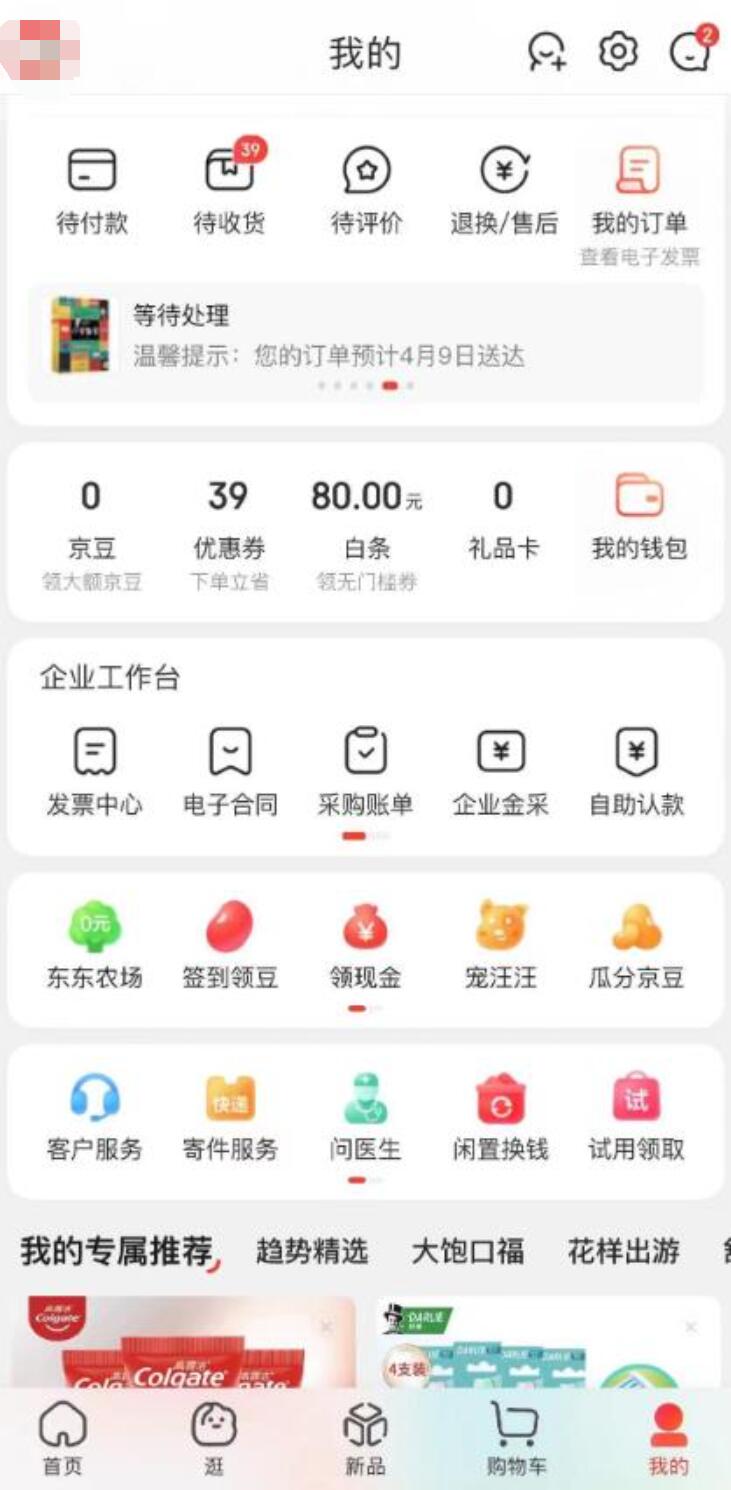Go to 退换/售后 after-sales service
This screenshot has height=1490, width=731.
point(503,190)
